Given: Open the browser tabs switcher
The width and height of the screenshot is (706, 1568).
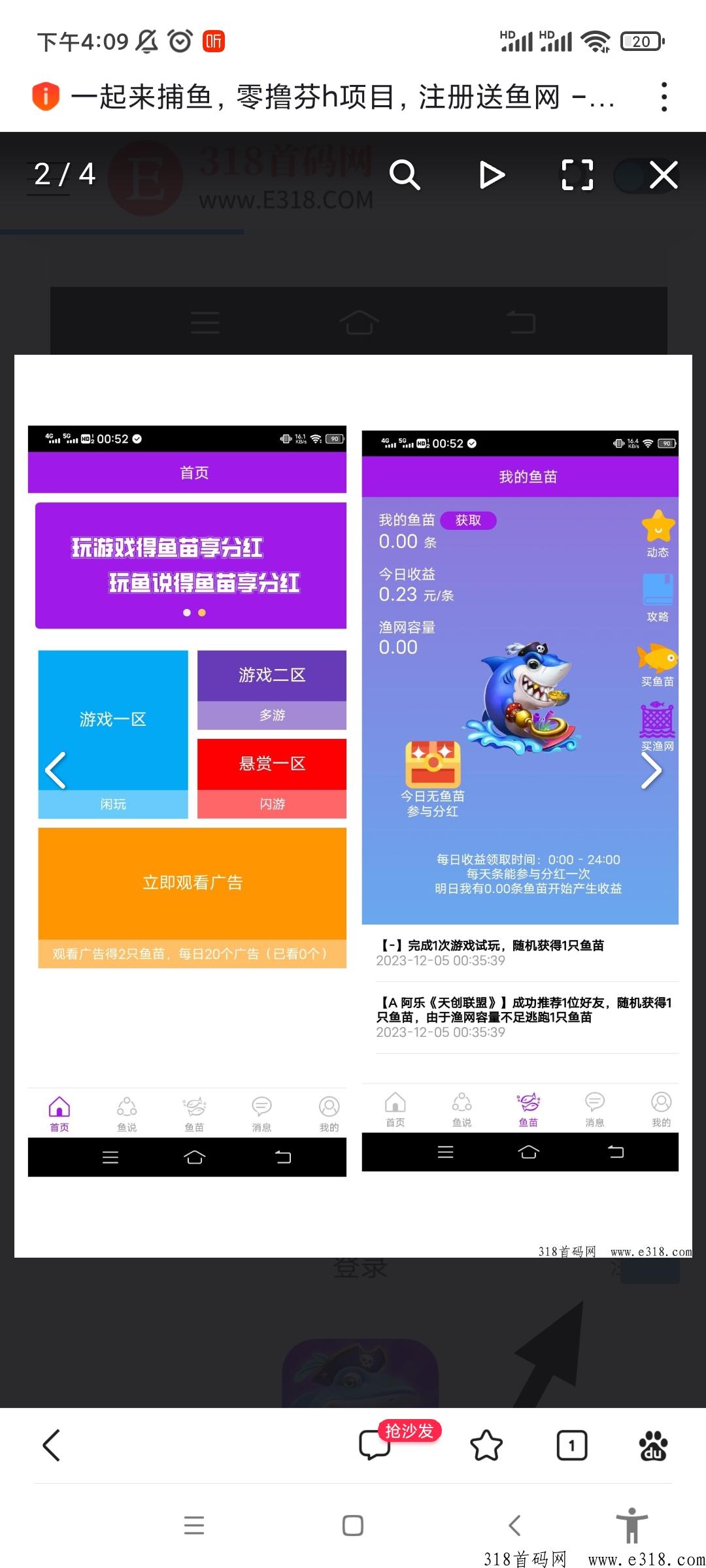Looking at the screenshot, I should [571, 1445].
